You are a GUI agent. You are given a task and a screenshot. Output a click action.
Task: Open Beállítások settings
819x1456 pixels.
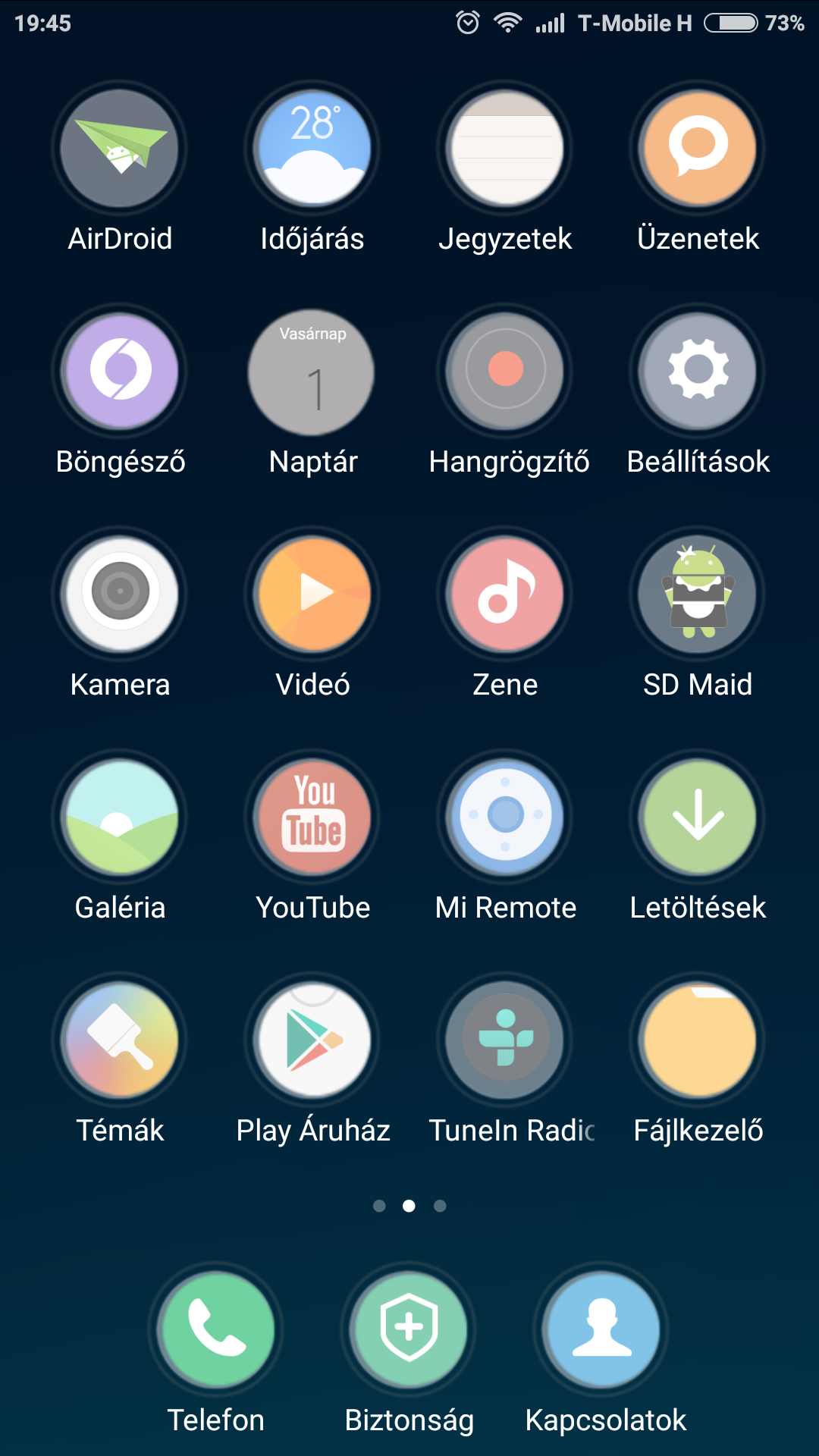[698, 372]
